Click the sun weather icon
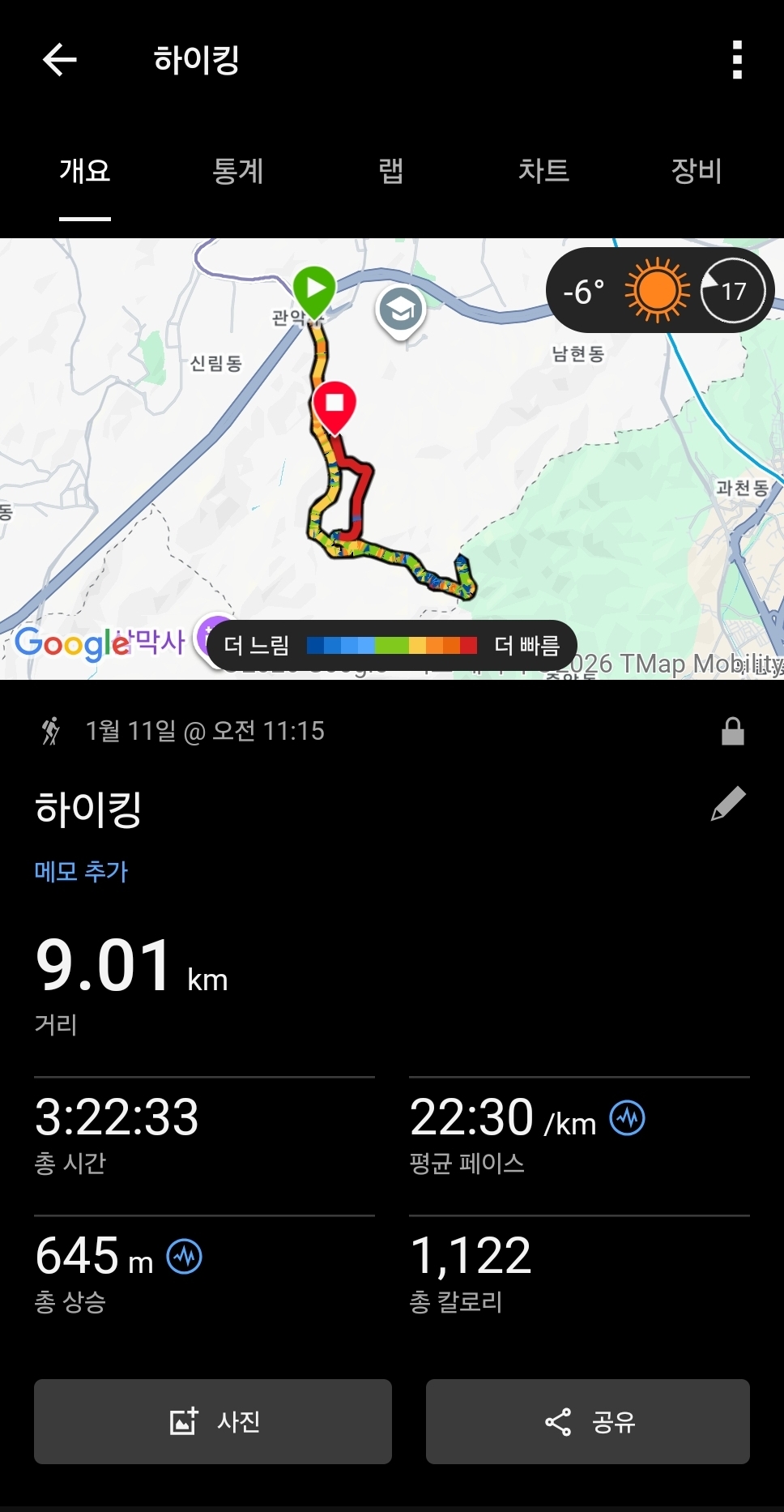Image resolution: width=784 pixels, height=1512 pixels. pyautogui.click(x=656, y=289)
